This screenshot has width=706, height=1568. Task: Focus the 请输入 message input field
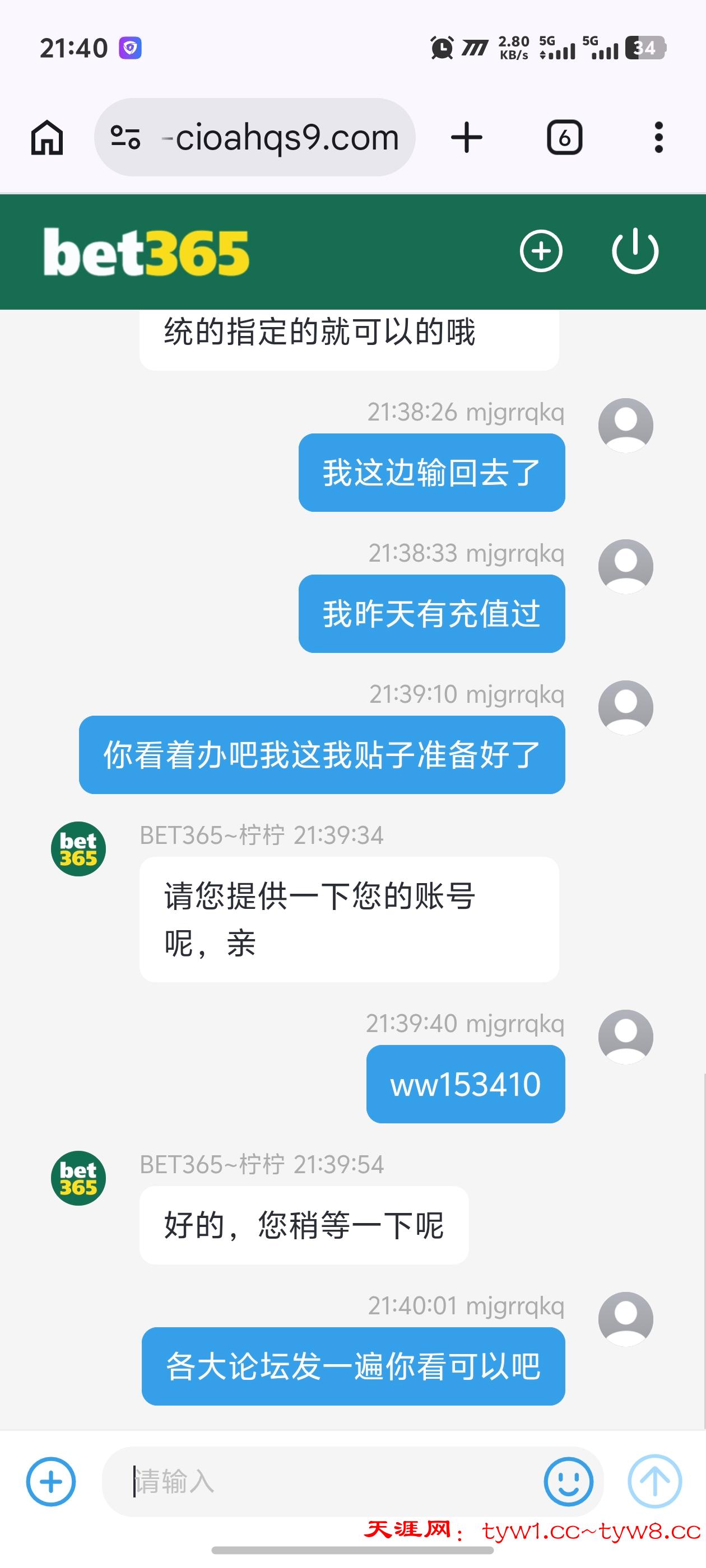(329, 1482)
